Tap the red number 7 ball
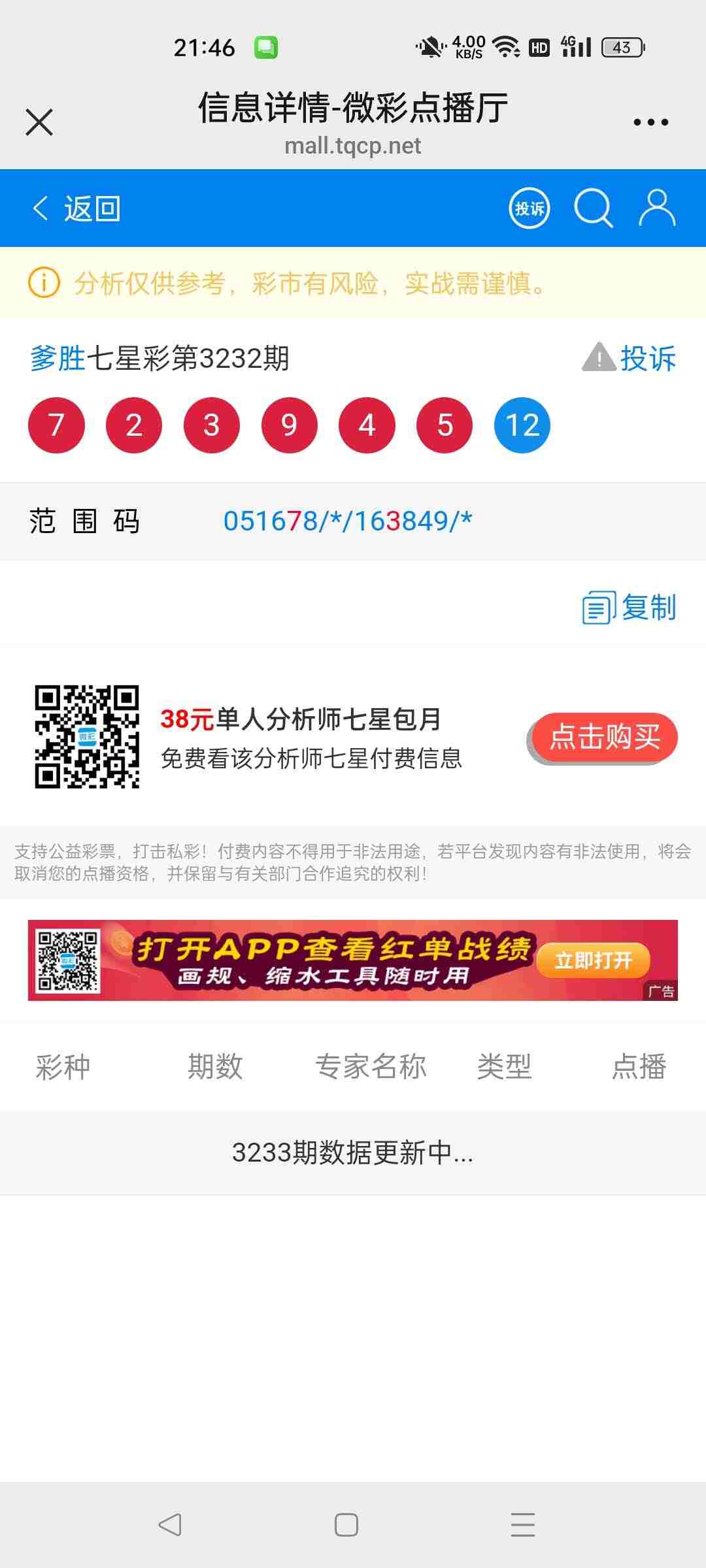Screen dimensions: 706x1568 56,424
